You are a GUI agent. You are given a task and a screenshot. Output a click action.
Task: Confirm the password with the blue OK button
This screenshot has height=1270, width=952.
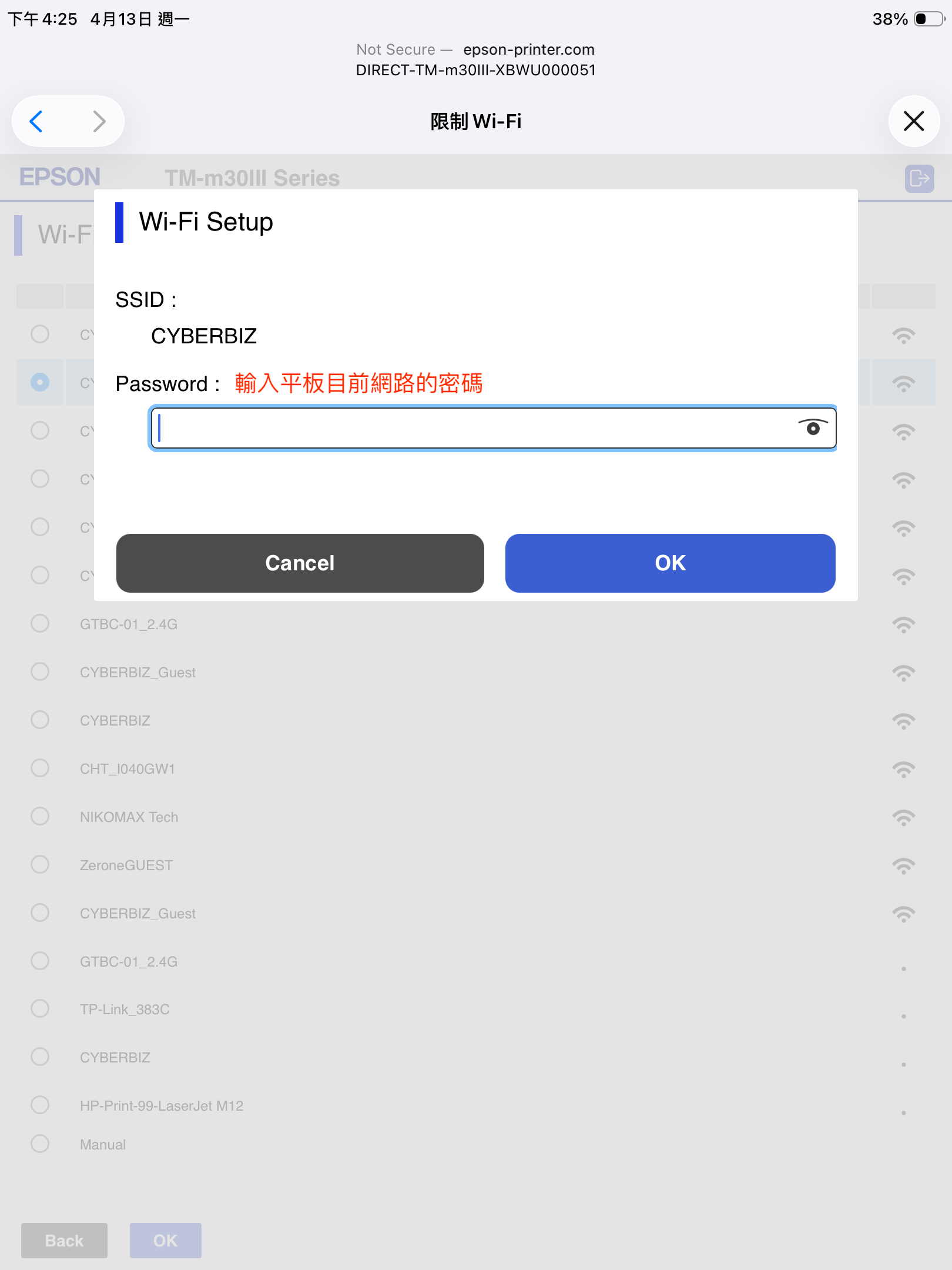[670, 563]
